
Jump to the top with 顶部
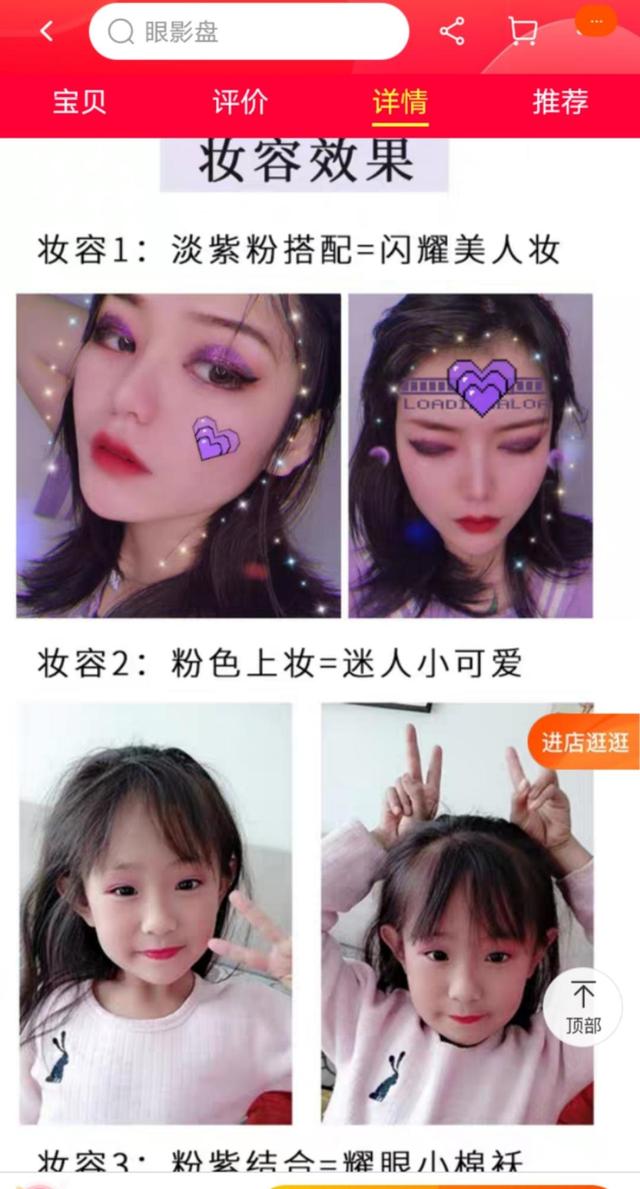[x=582, y=1008]
